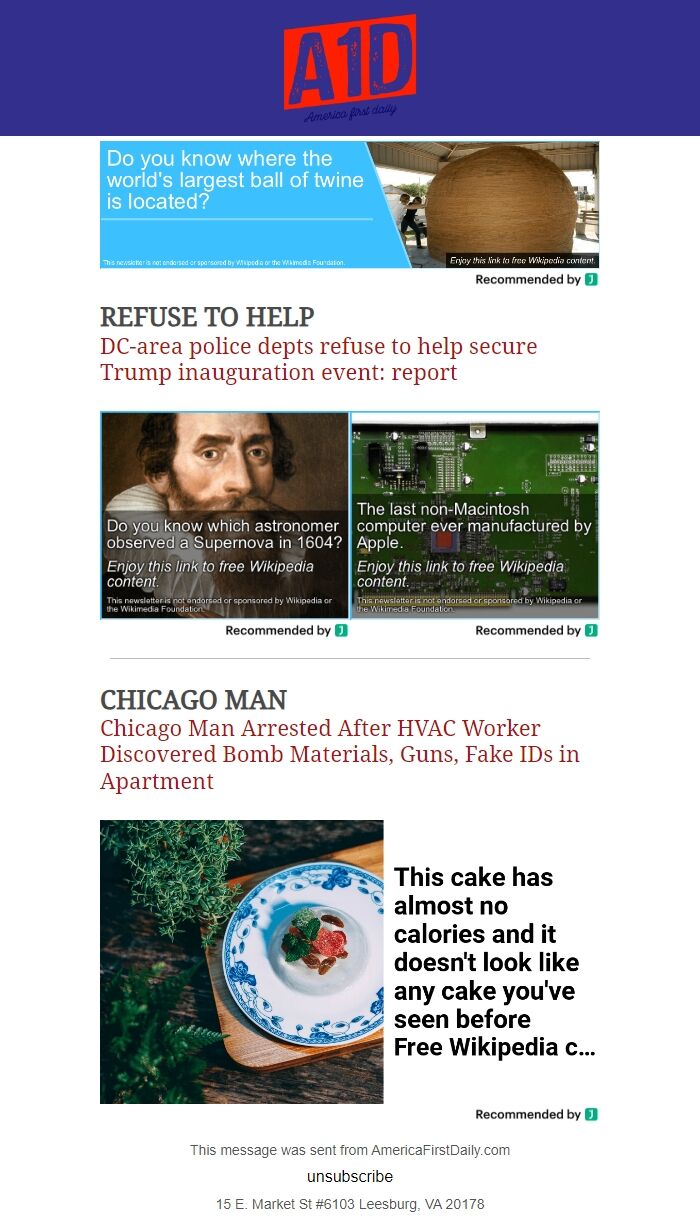Open the A1D America First Daily header logo
The width and height of the screenshot is (700, 1228).
pos(350,66)
